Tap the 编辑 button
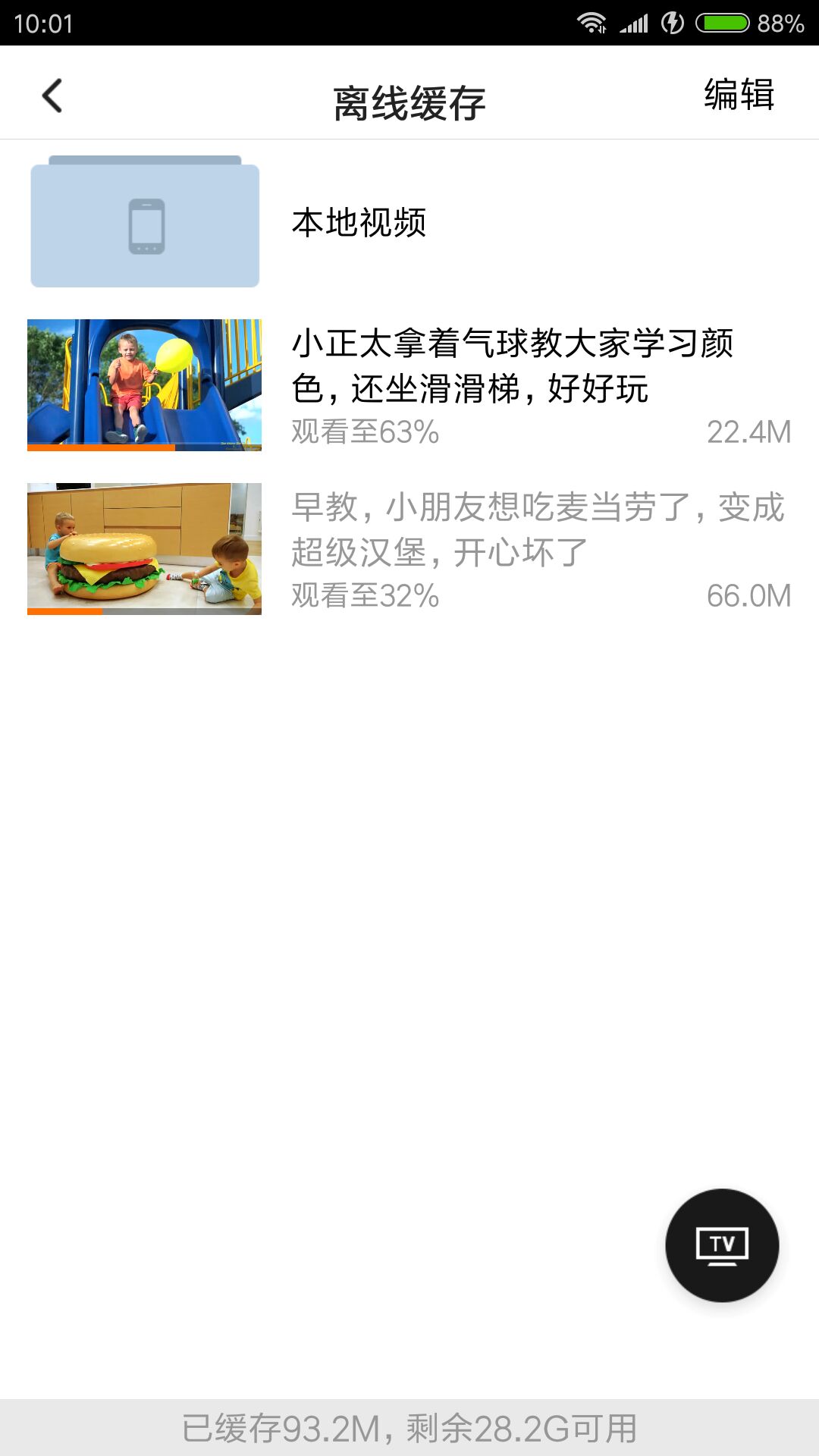 [739, 95]
